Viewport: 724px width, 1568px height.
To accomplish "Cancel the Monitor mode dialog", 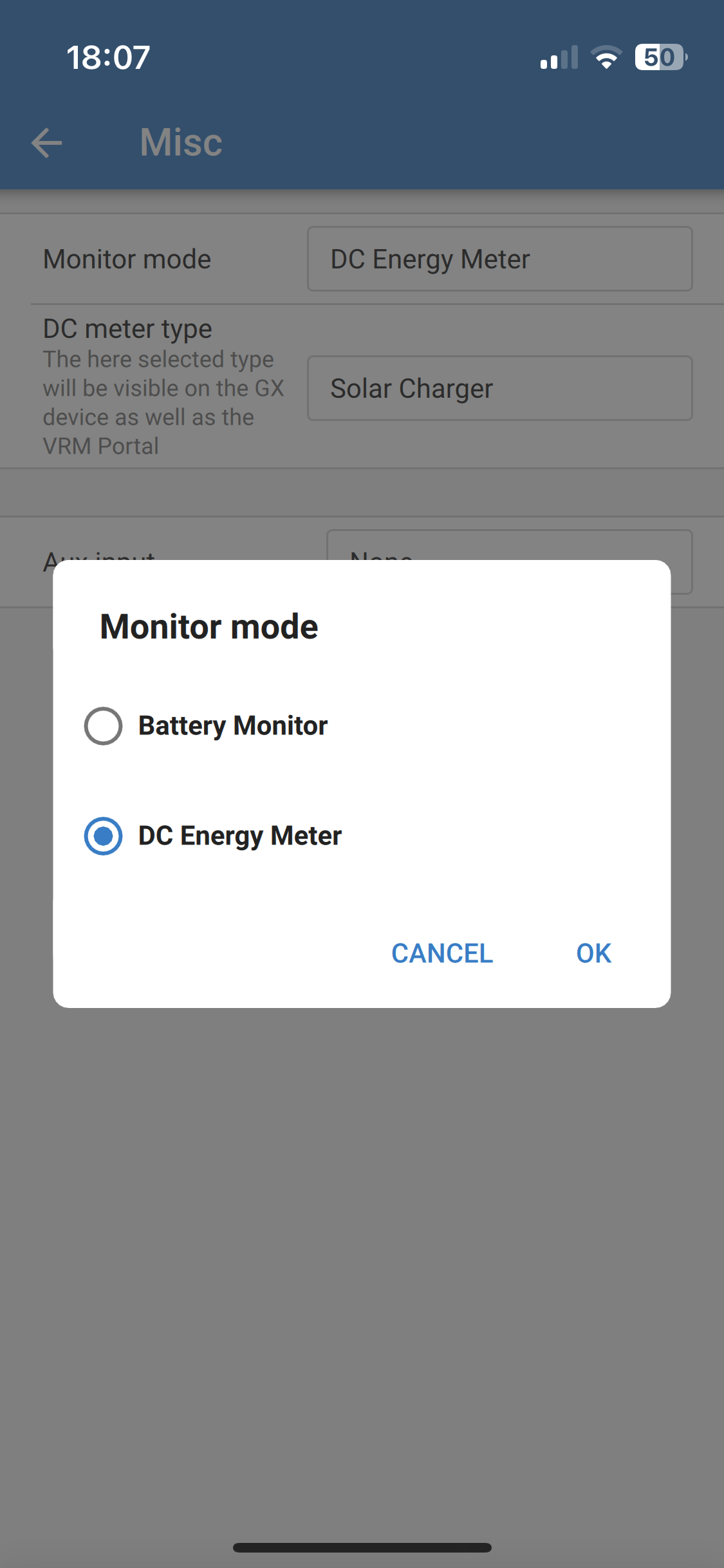I will point(442,953).
